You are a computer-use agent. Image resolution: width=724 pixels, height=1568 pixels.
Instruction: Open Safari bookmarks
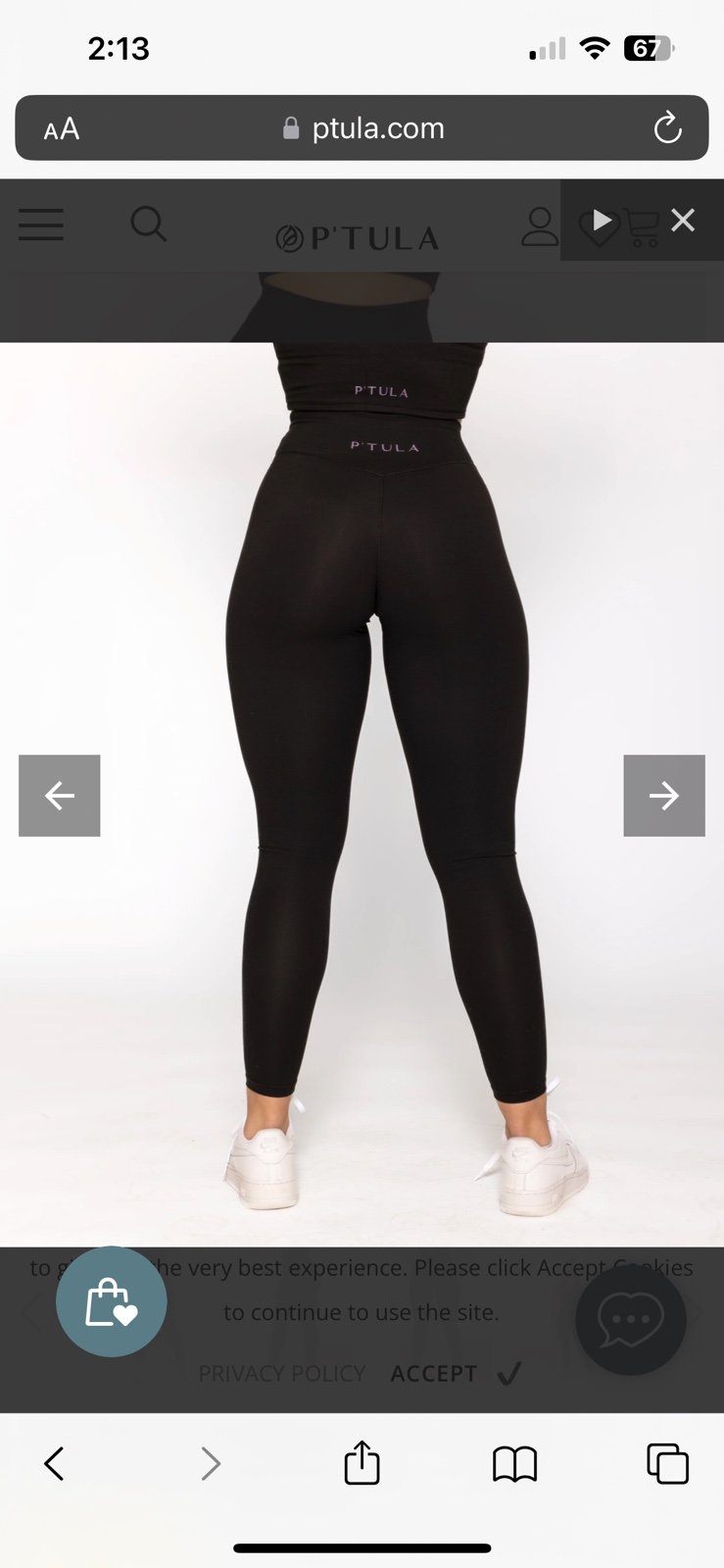[x=514, y=1464]
